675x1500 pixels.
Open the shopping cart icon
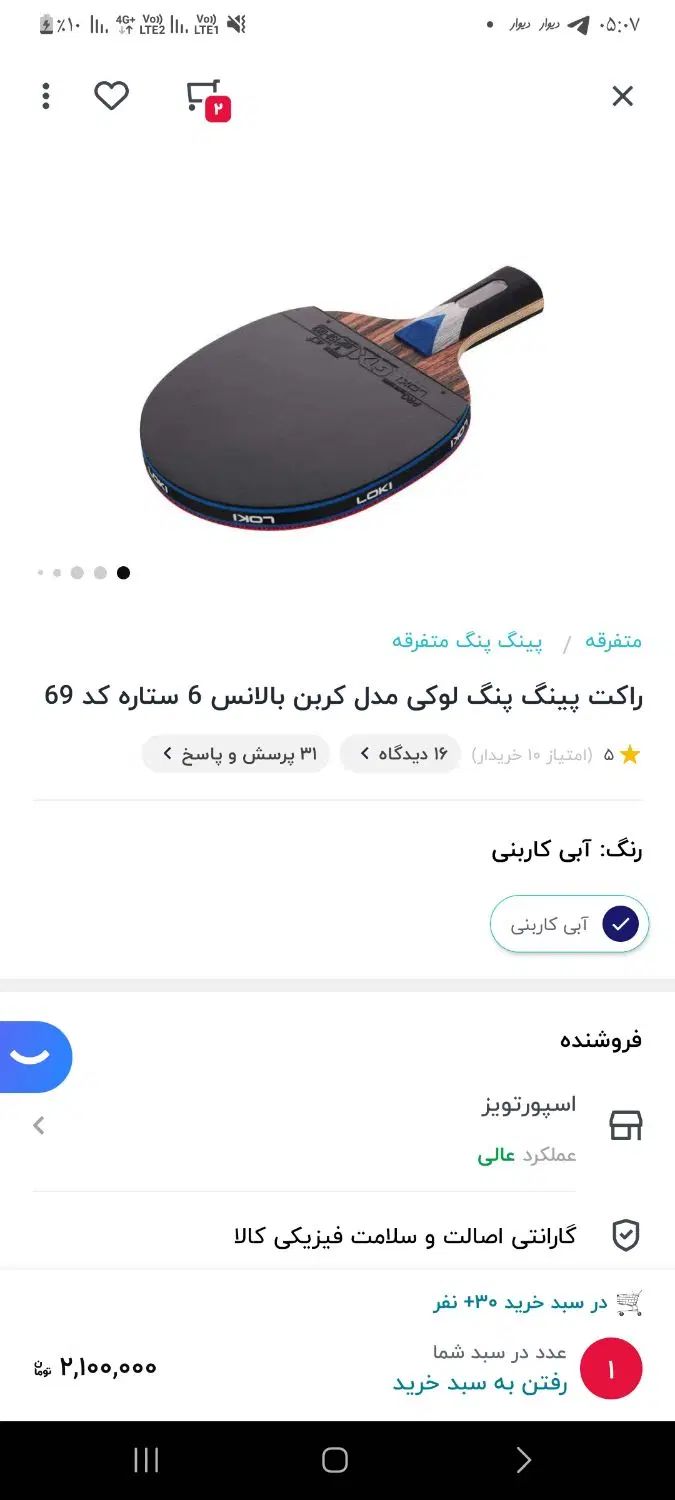[206, 98]
